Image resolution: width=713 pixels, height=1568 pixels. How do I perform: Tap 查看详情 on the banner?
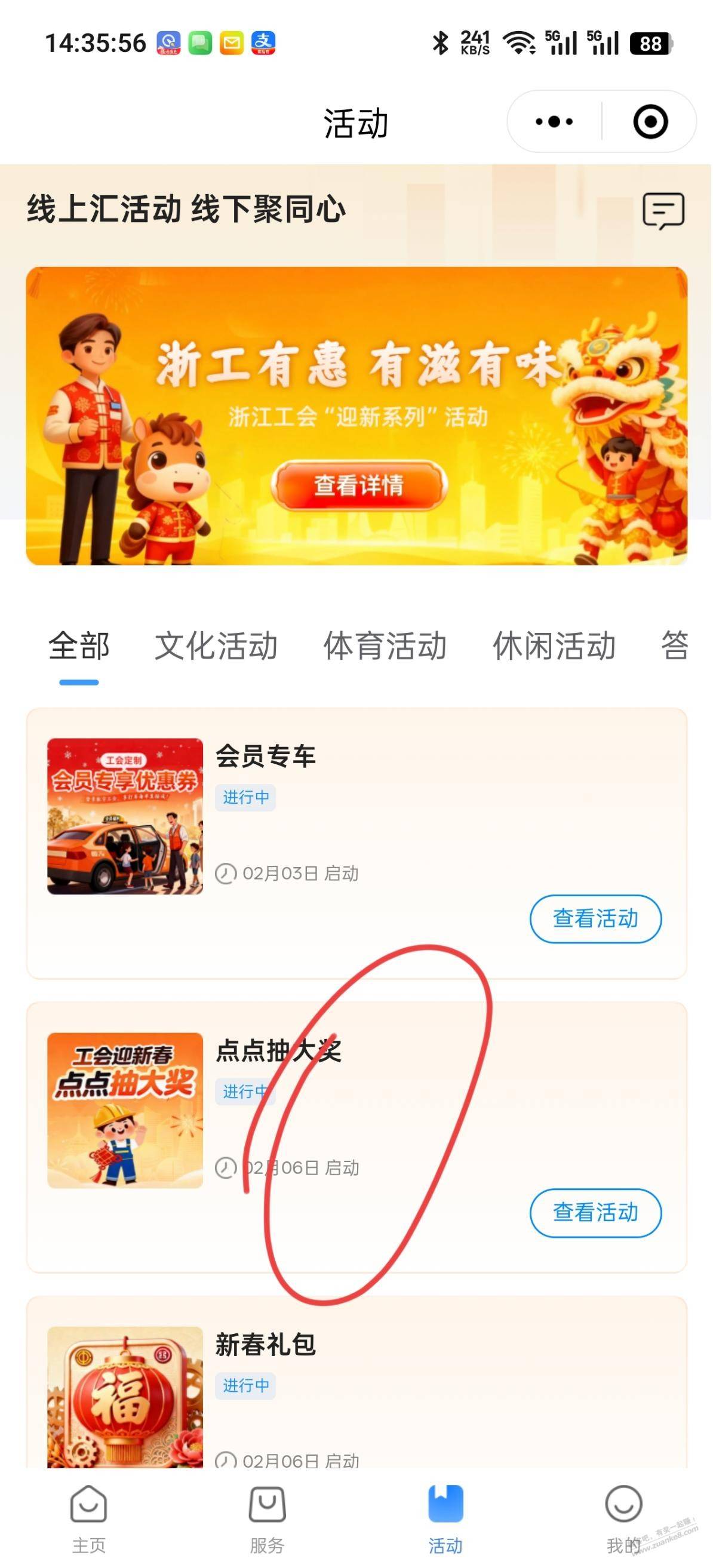(x=359, y=485)
